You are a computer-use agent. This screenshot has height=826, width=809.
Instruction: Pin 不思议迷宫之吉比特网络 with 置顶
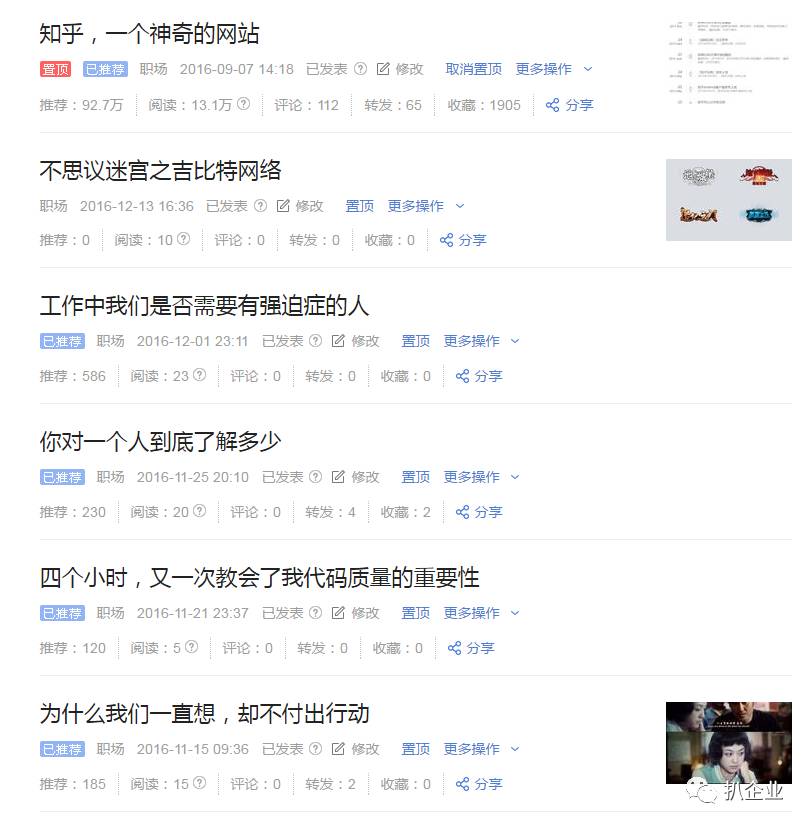359,206
